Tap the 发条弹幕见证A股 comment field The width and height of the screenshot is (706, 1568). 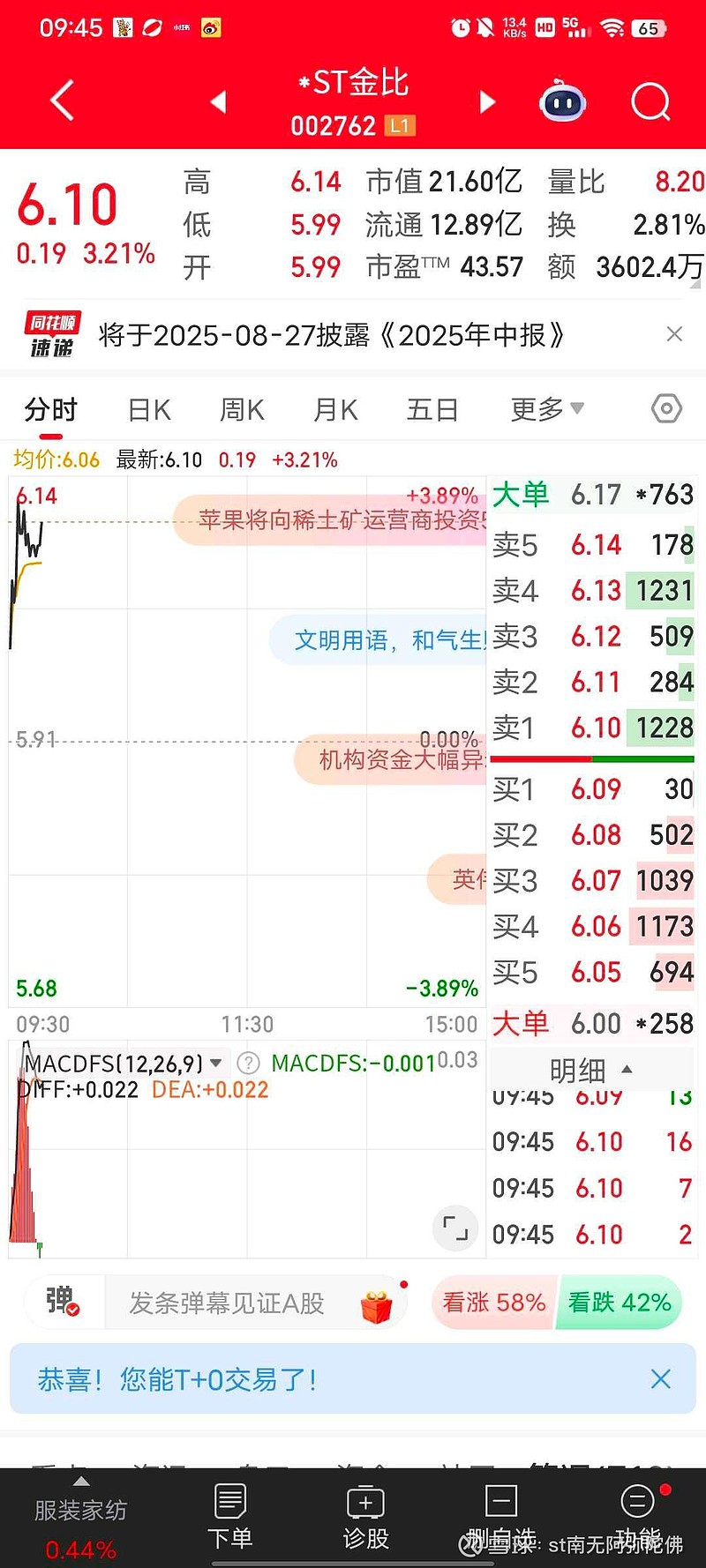point(227,1303)
